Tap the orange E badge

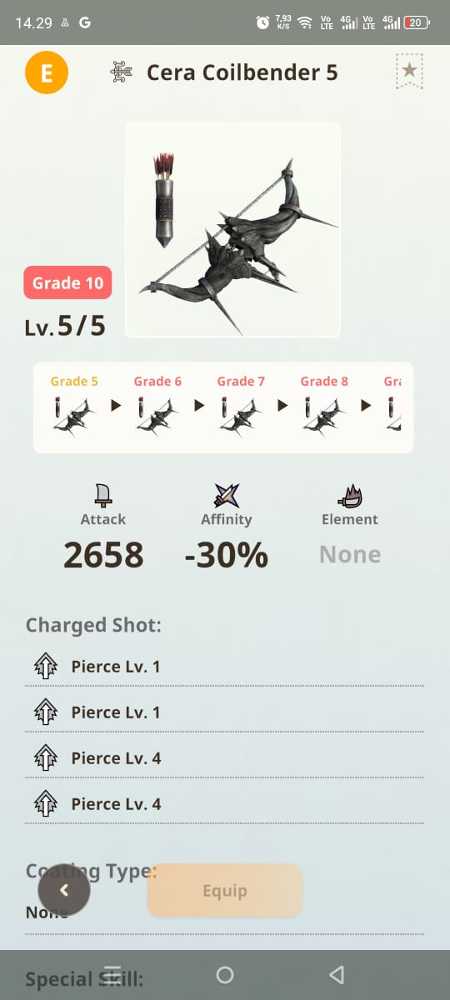(47, 73)
